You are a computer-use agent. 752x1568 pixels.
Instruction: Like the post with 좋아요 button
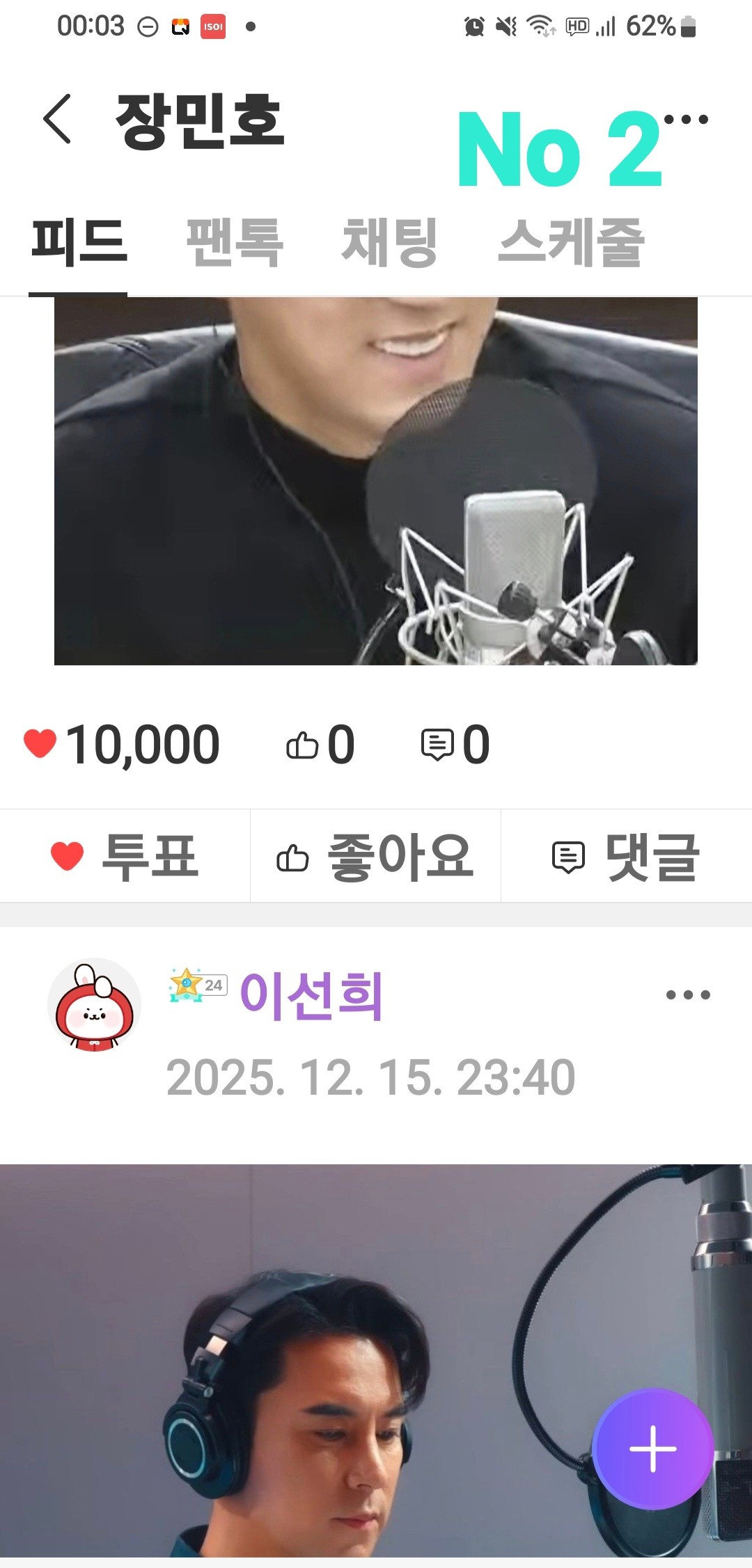click(375, 856)
